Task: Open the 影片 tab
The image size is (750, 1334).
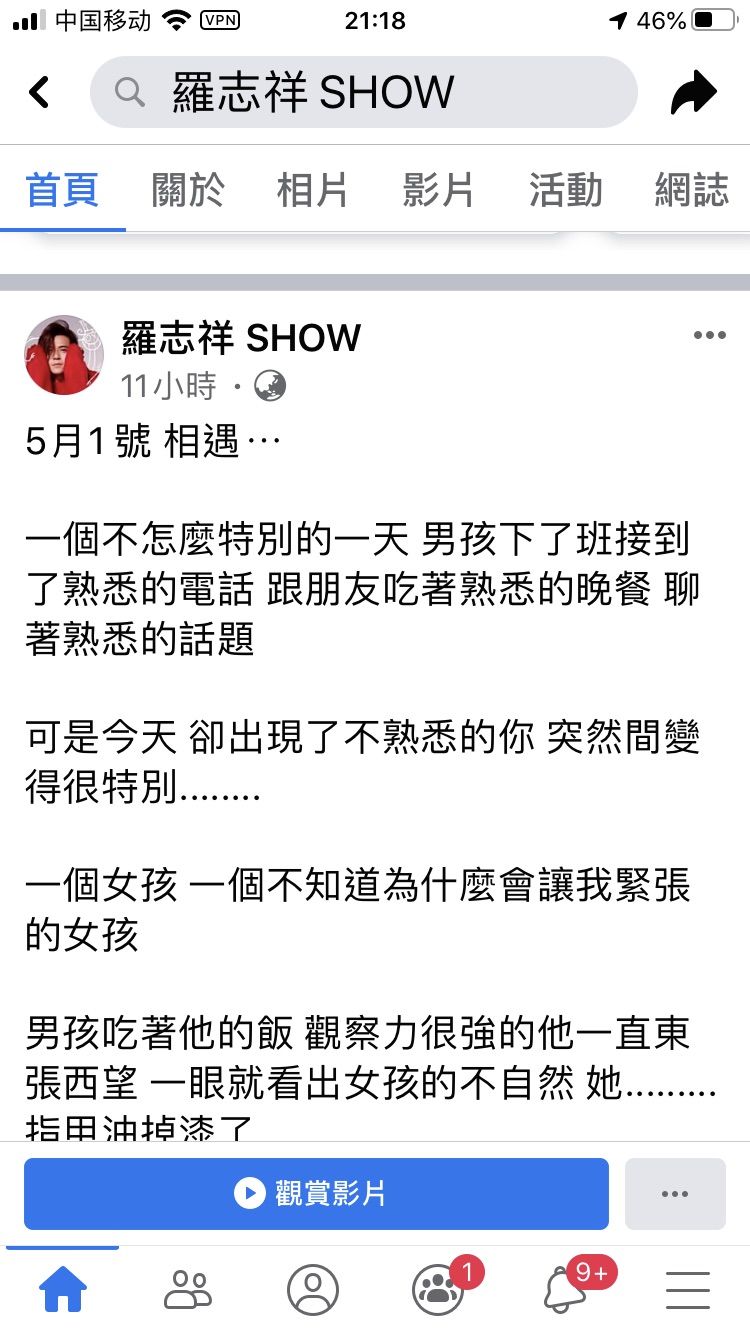Action: (x=438, y=190)
